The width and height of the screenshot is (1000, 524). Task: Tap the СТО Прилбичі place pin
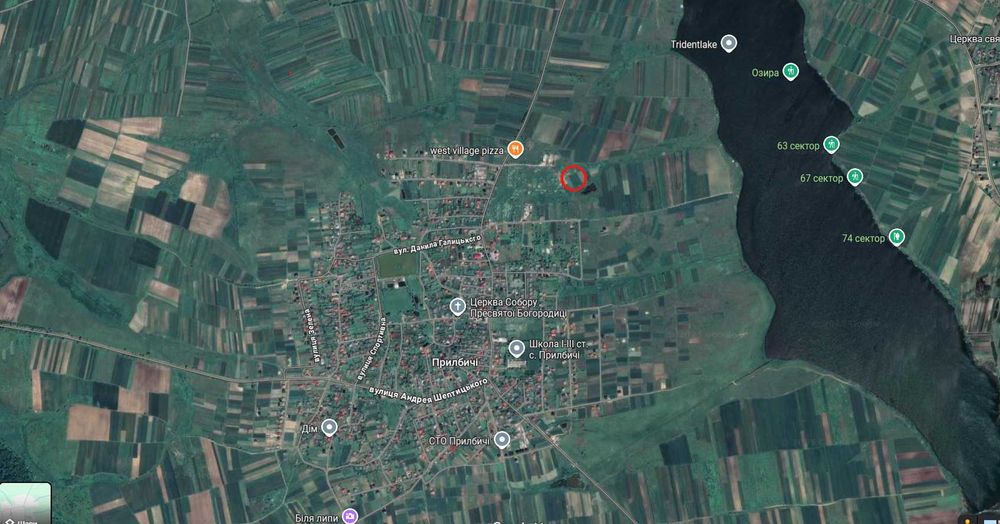[x=502, y=440]
